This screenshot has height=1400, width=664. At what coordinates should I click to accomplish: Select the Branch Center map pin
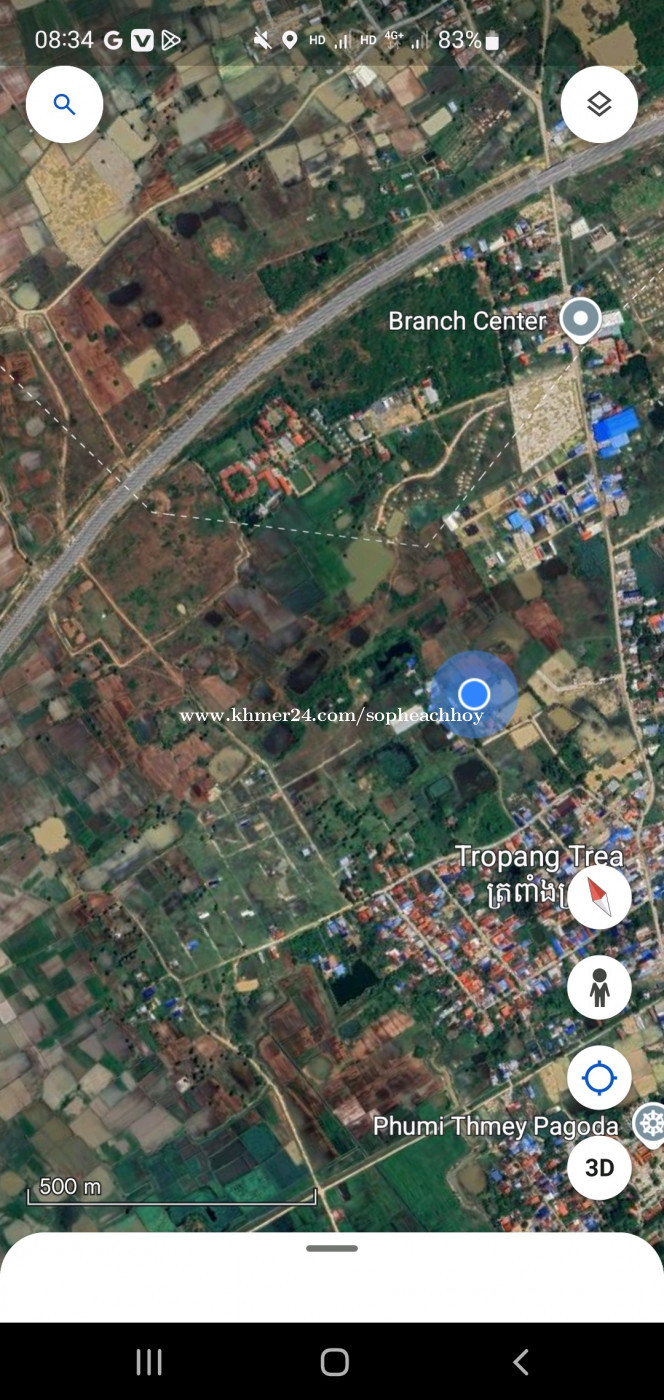pyautogui.click(x=580, y=320)
